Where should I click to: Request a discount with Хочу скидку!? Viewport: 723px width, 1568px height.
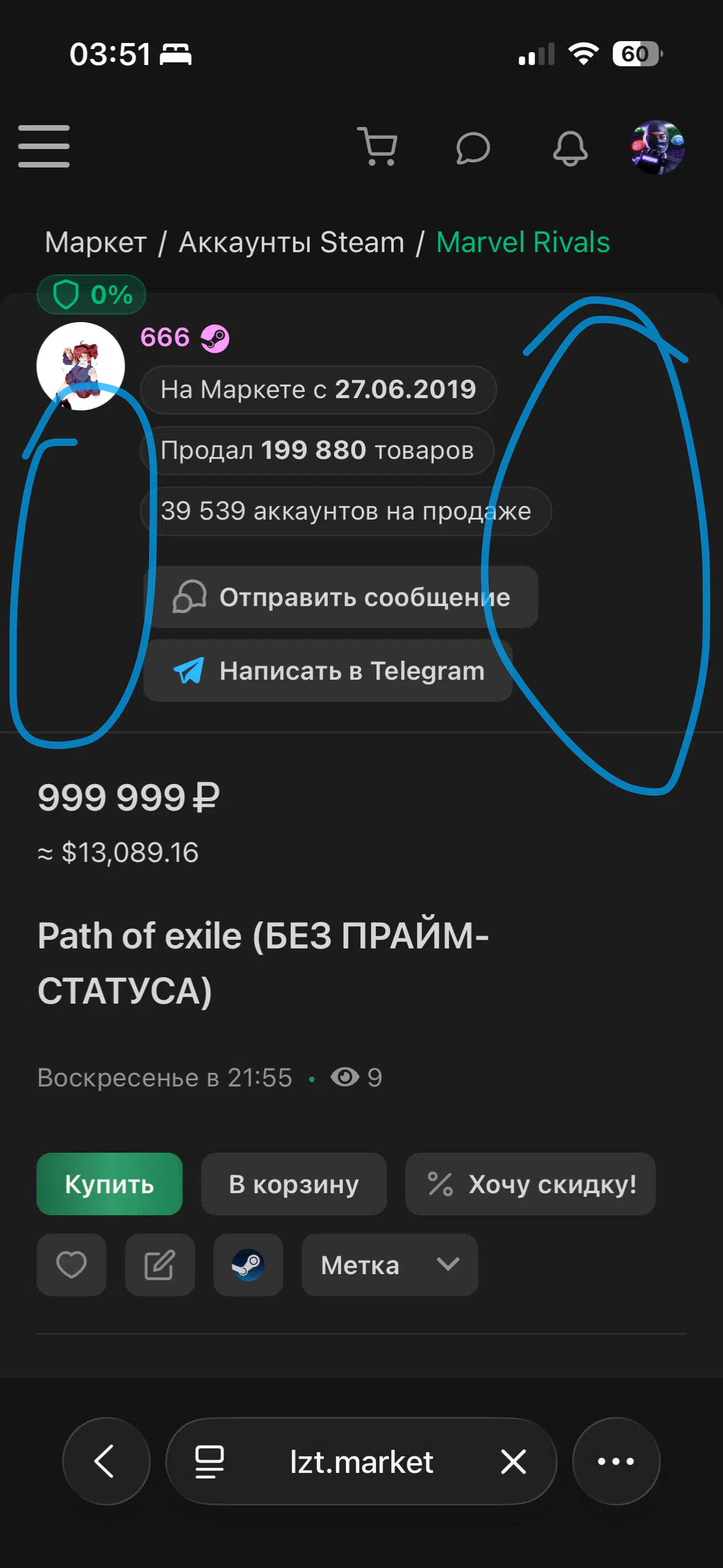click(530, 1184)
